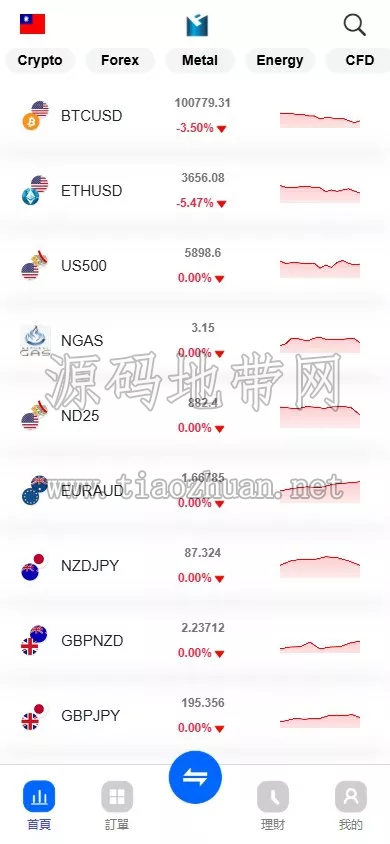Tap the Taiwan flag language selector

pyautogui.click(x=32, y=24)
